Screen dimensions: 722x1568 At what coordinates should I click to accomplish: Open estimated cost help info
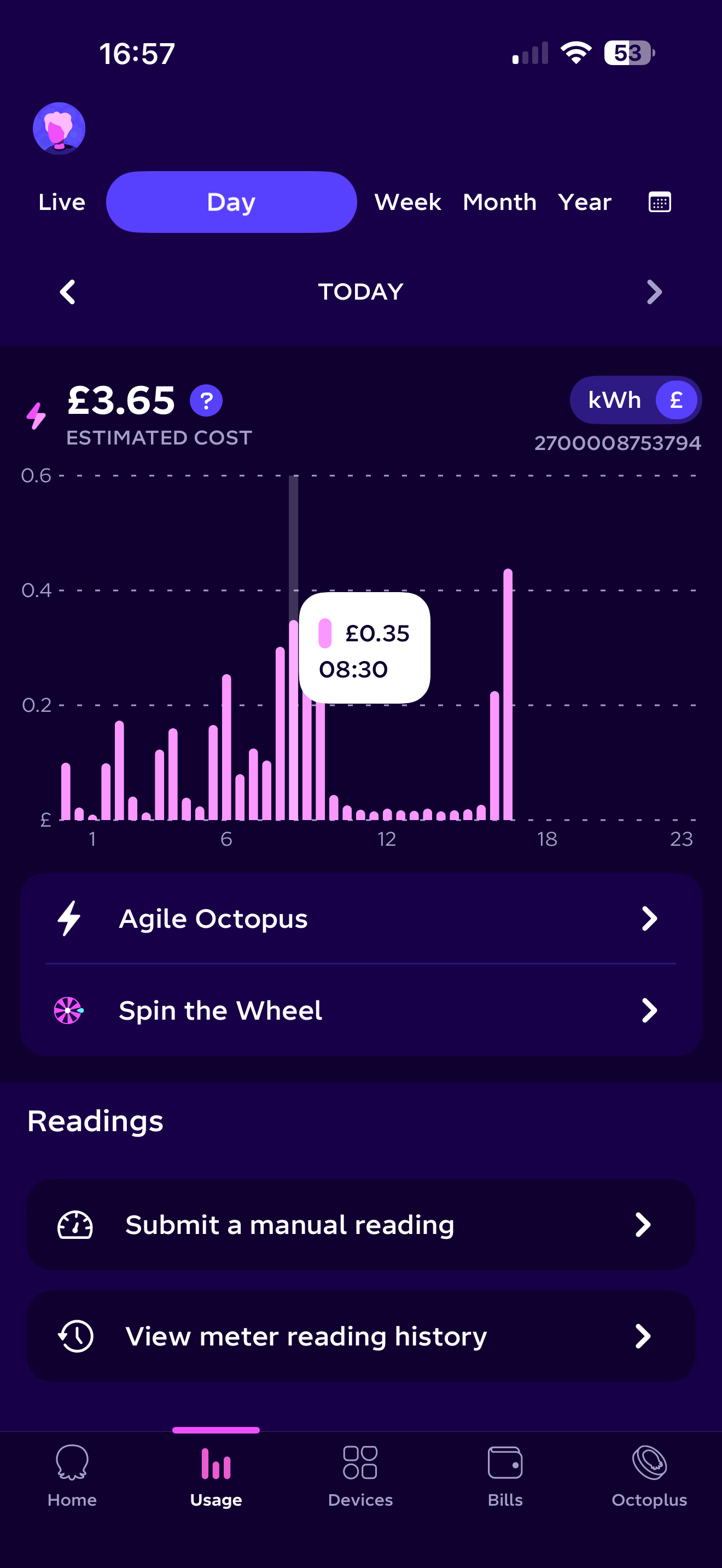[206, 401]
